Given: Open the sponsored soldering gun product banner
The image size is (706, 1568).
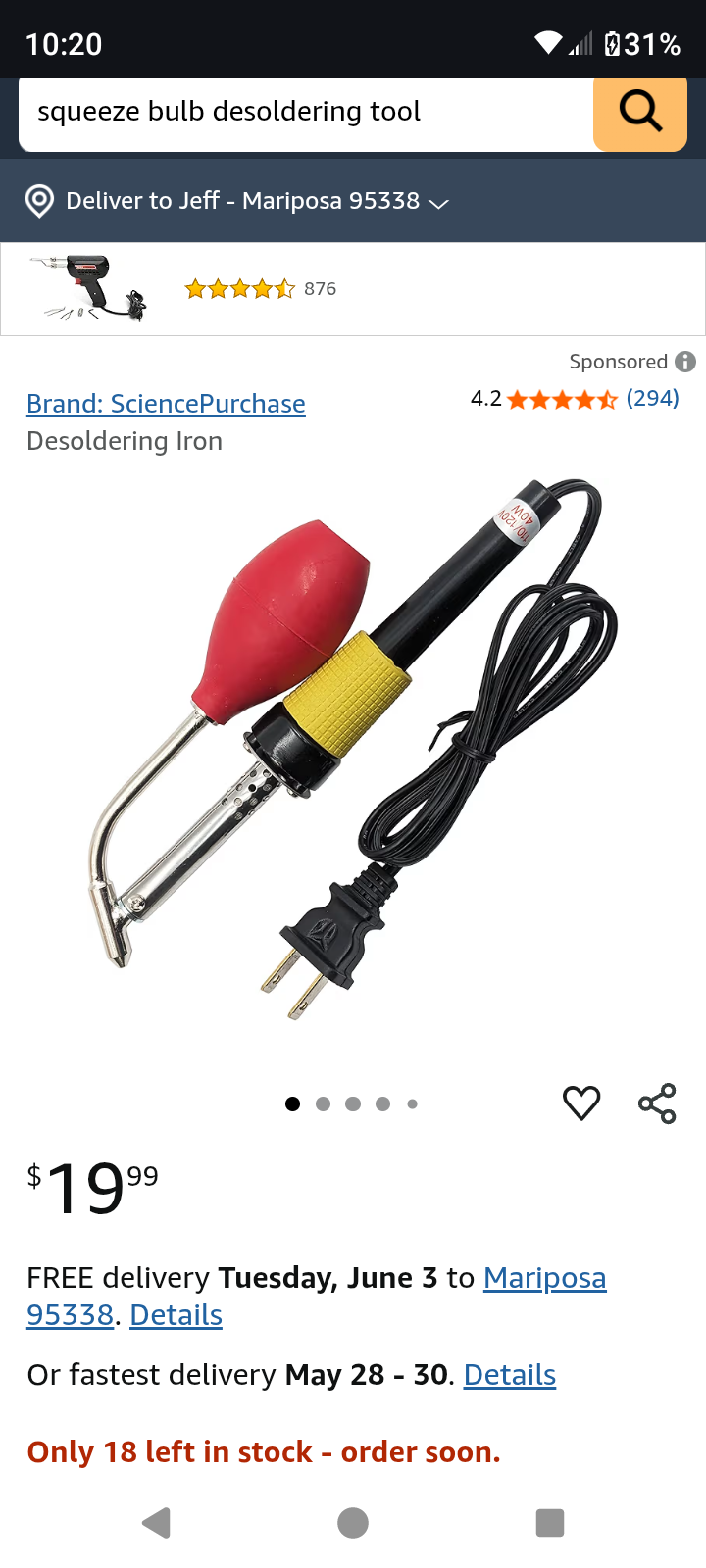Looking at the screenshot, I should [353, 289].
